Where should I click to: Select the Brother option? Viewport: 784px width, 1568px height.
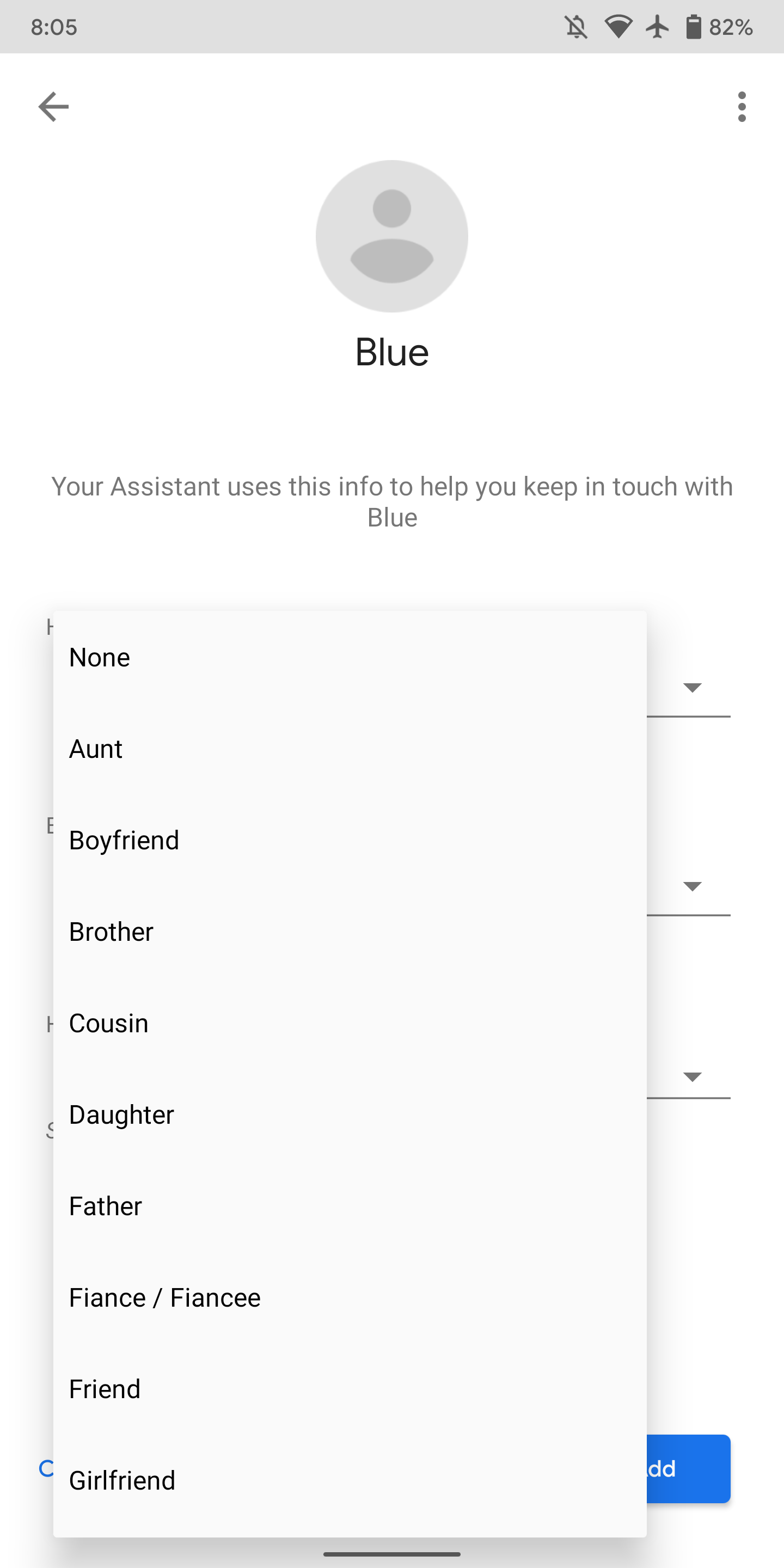click(350, 932)
